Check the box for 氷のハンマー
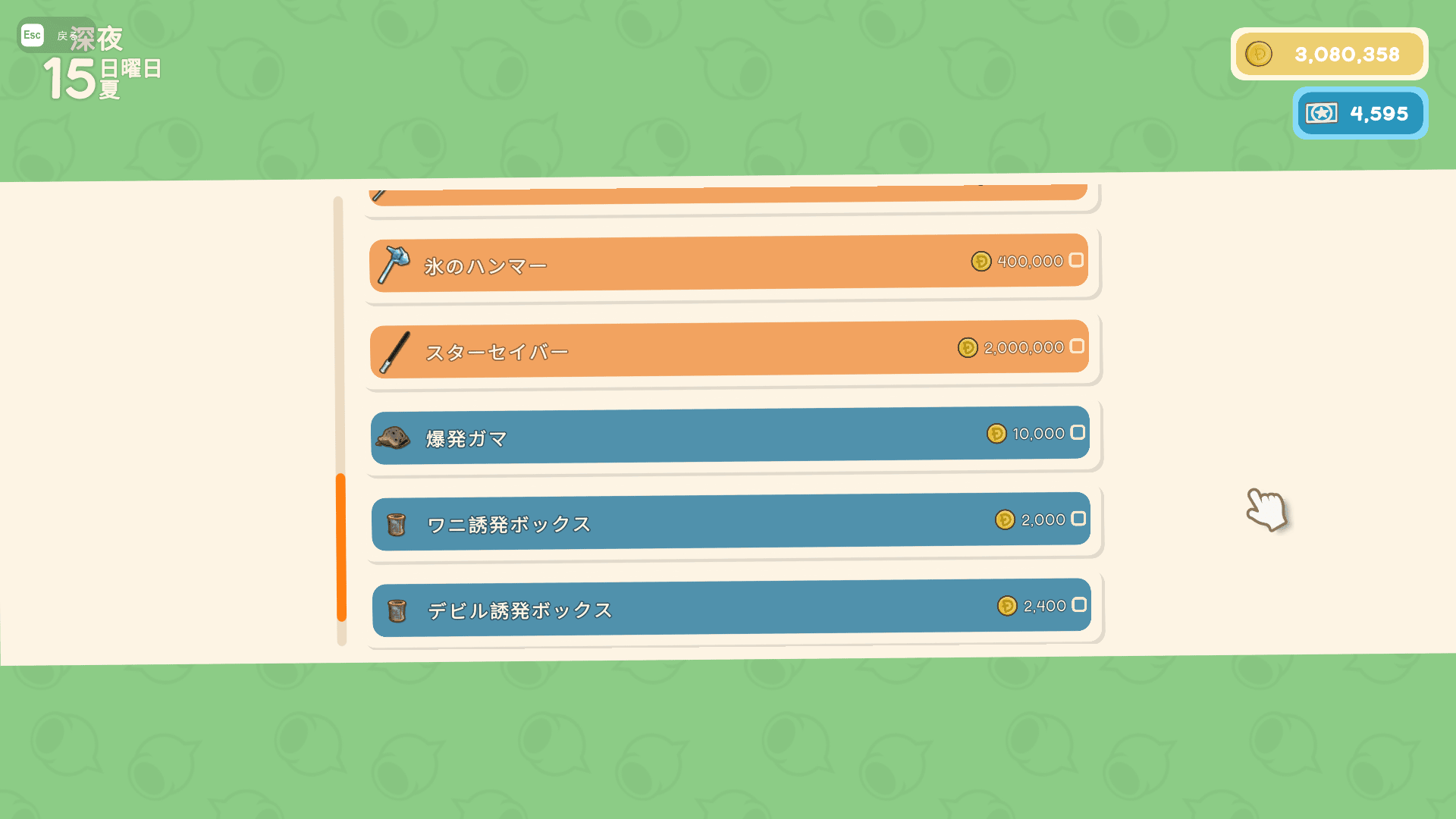This screenshot has height=819, width=1456. (1076, 260)
